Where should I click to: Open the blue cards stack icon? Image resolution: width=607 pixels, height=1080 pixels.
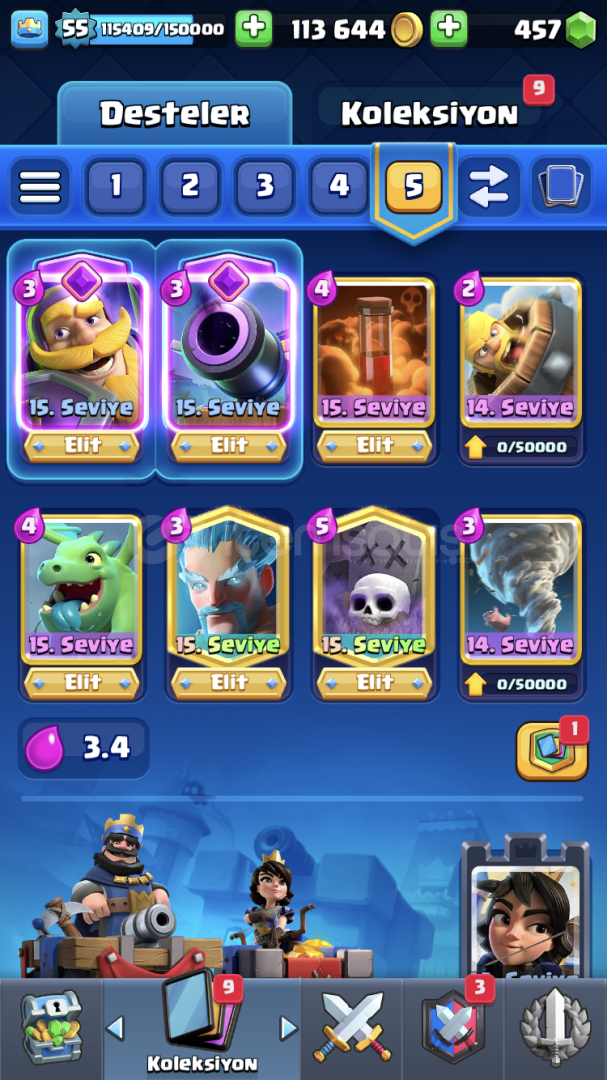tap(561, 186)
